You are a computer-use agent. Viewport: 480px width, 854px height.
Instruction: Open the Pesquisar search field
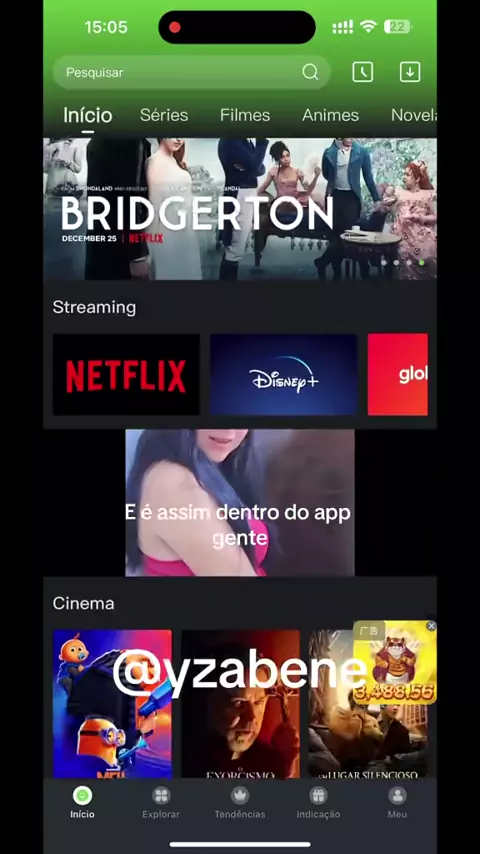pos(191,72)
